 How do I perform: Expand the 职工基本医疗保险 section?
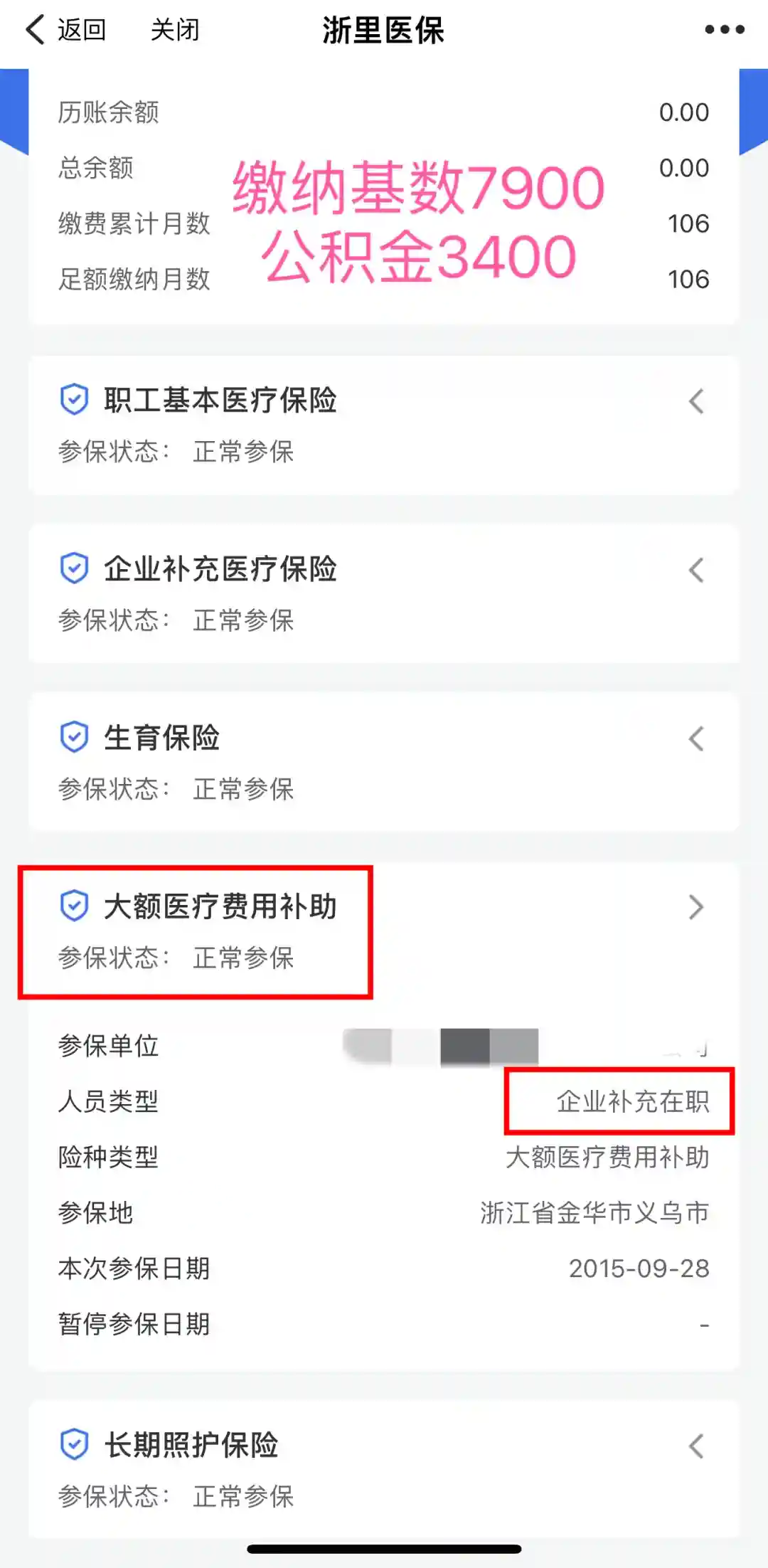click(696, 402)
